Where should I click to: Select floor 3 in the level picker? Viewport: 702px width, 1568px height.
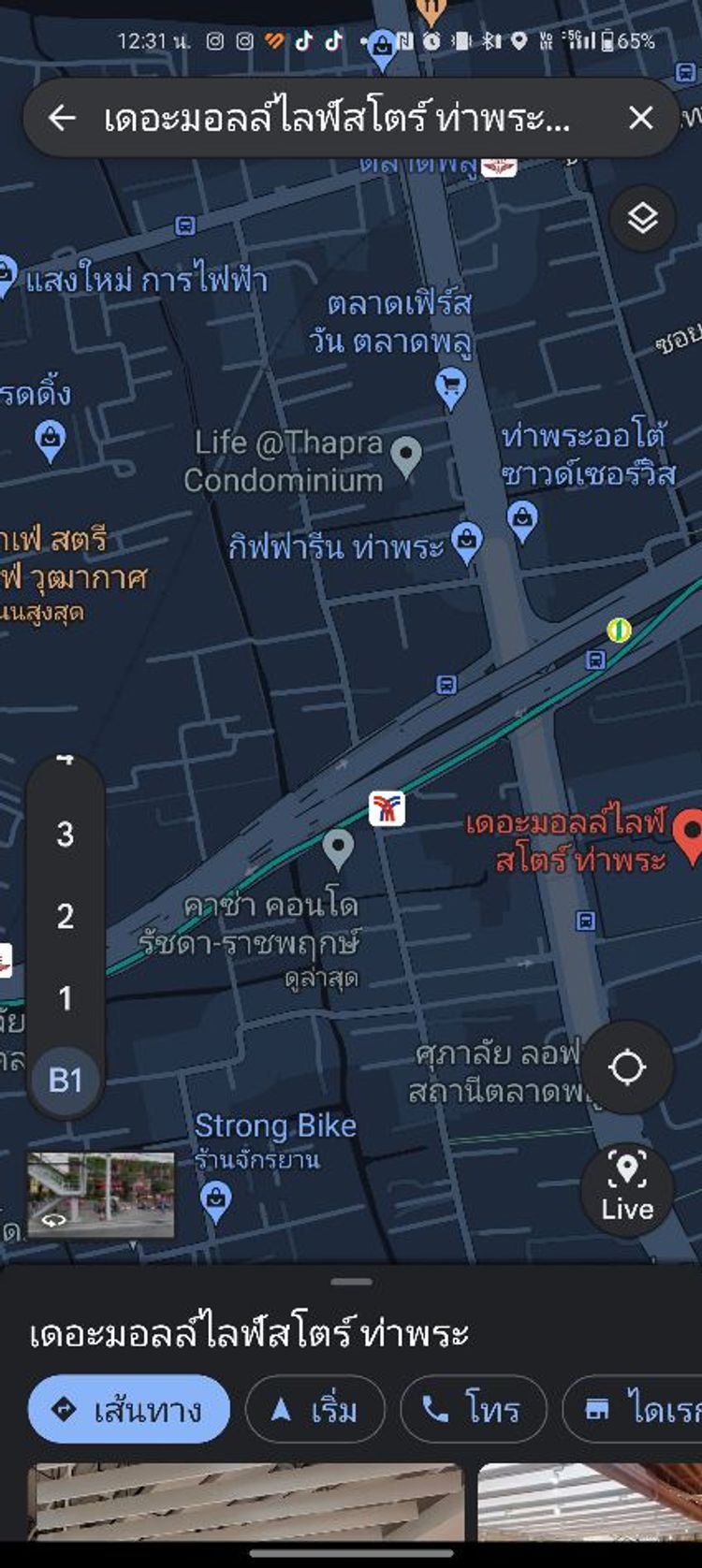65,835
